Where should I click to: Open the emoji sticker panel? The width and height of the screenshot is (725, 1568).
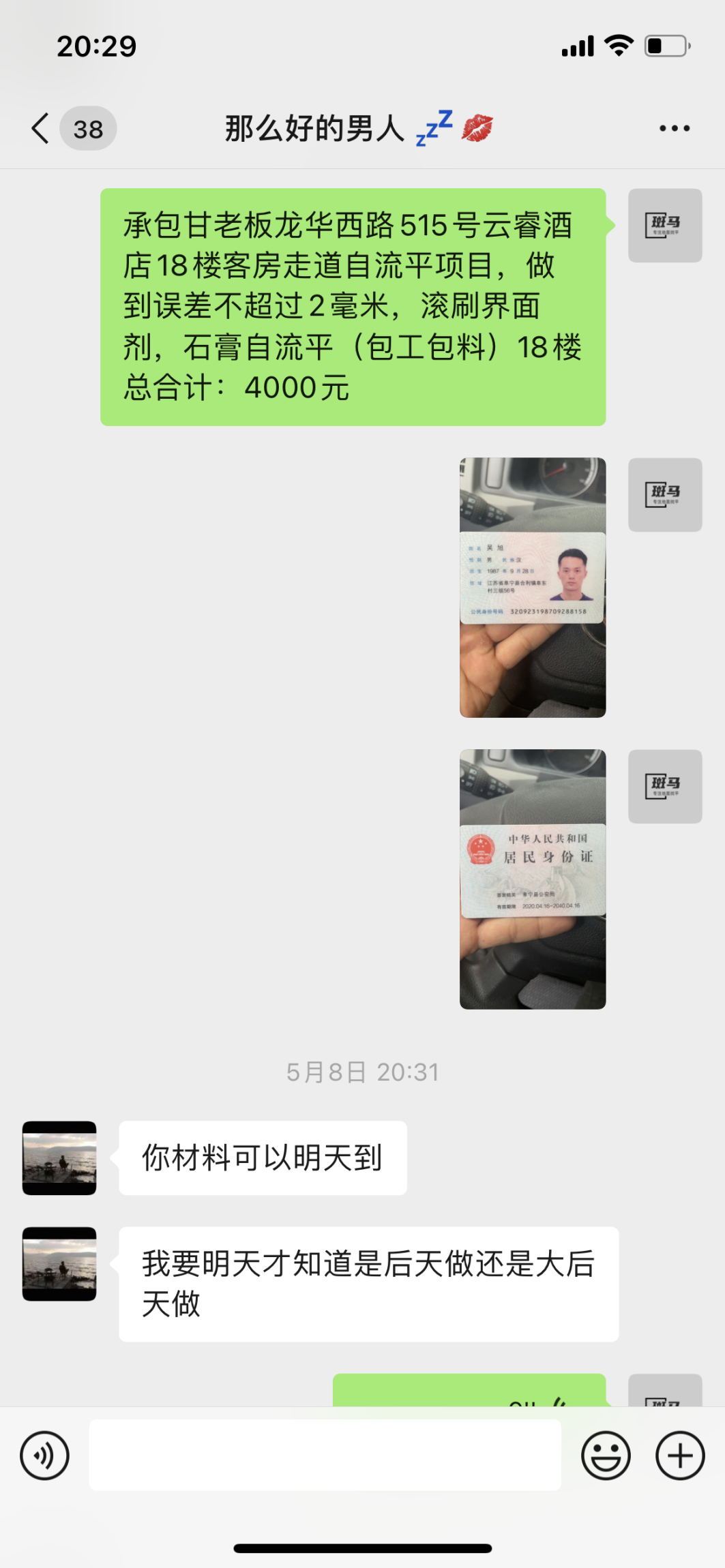click(x=606, y=1456)
